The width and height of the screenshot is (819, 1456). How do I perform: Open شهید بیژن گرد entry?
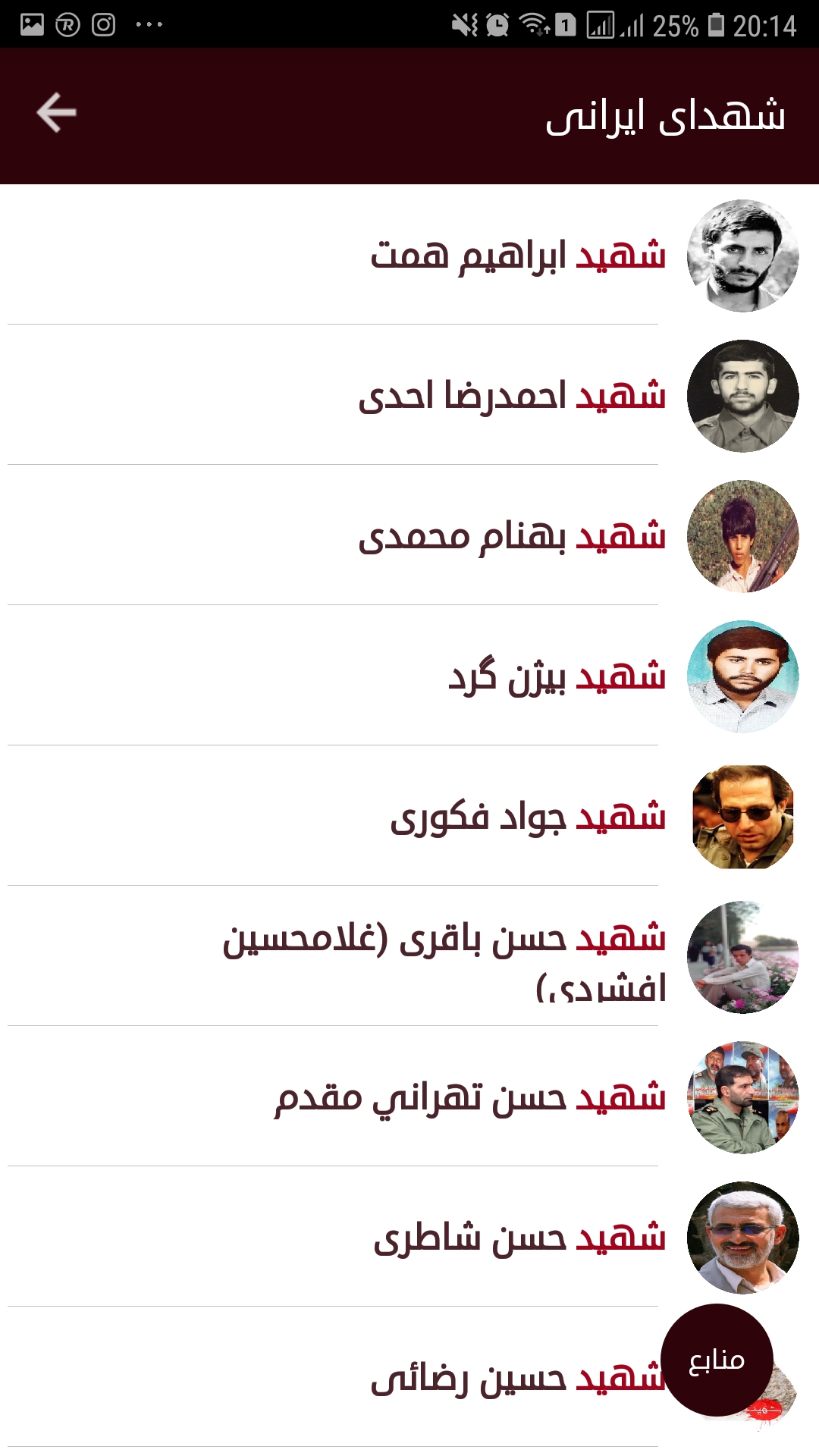557,676
